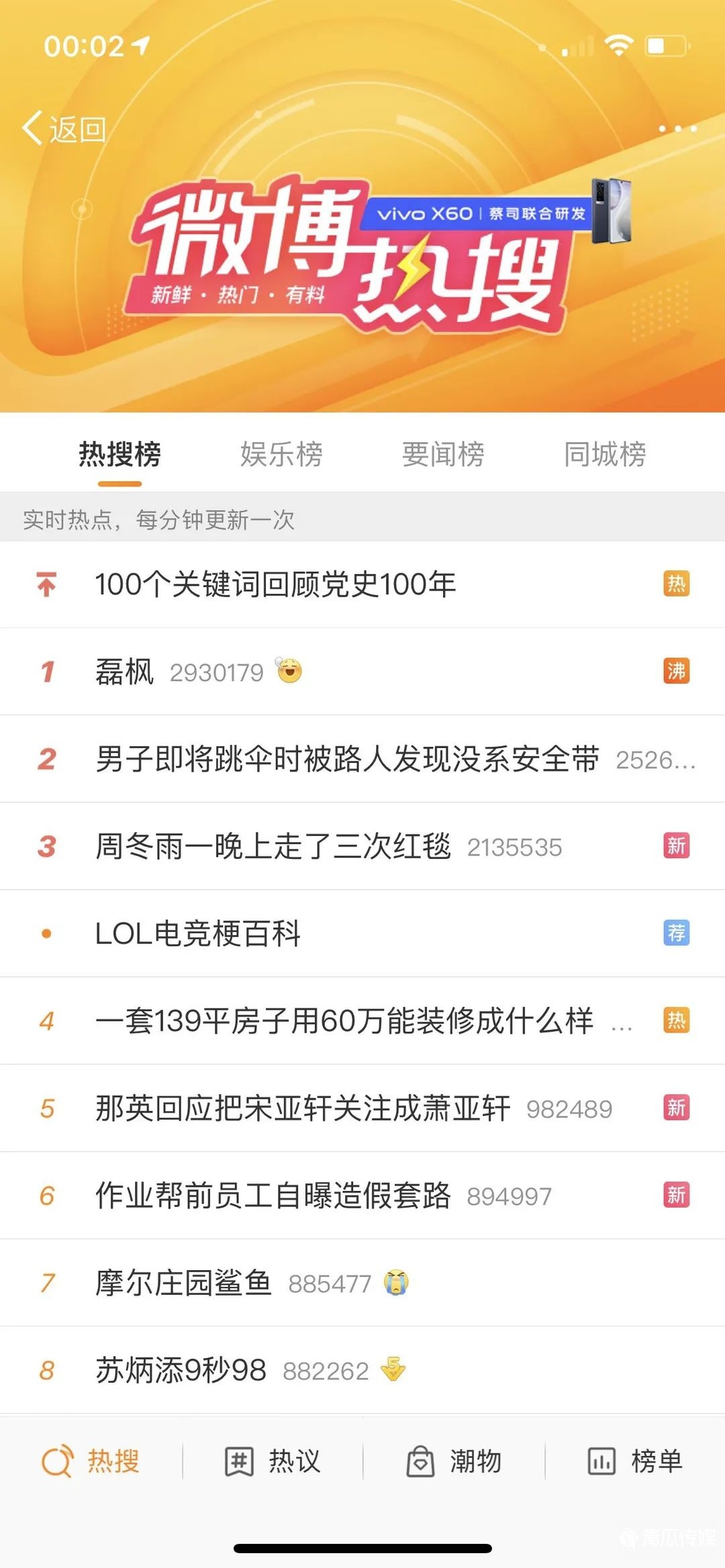The height and width of the screenshot is (1568, 725).
Task: Open the three-dot overflow menu
Action: coord(677,128)
